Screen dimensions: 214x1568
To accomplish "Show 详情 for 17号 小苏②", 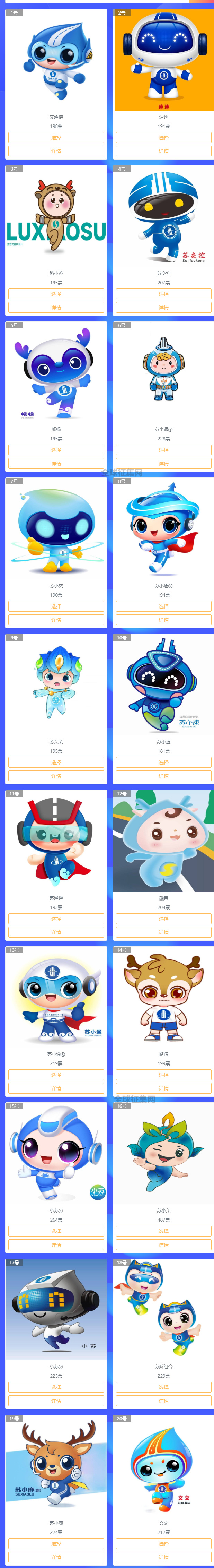I will 56,1401.
